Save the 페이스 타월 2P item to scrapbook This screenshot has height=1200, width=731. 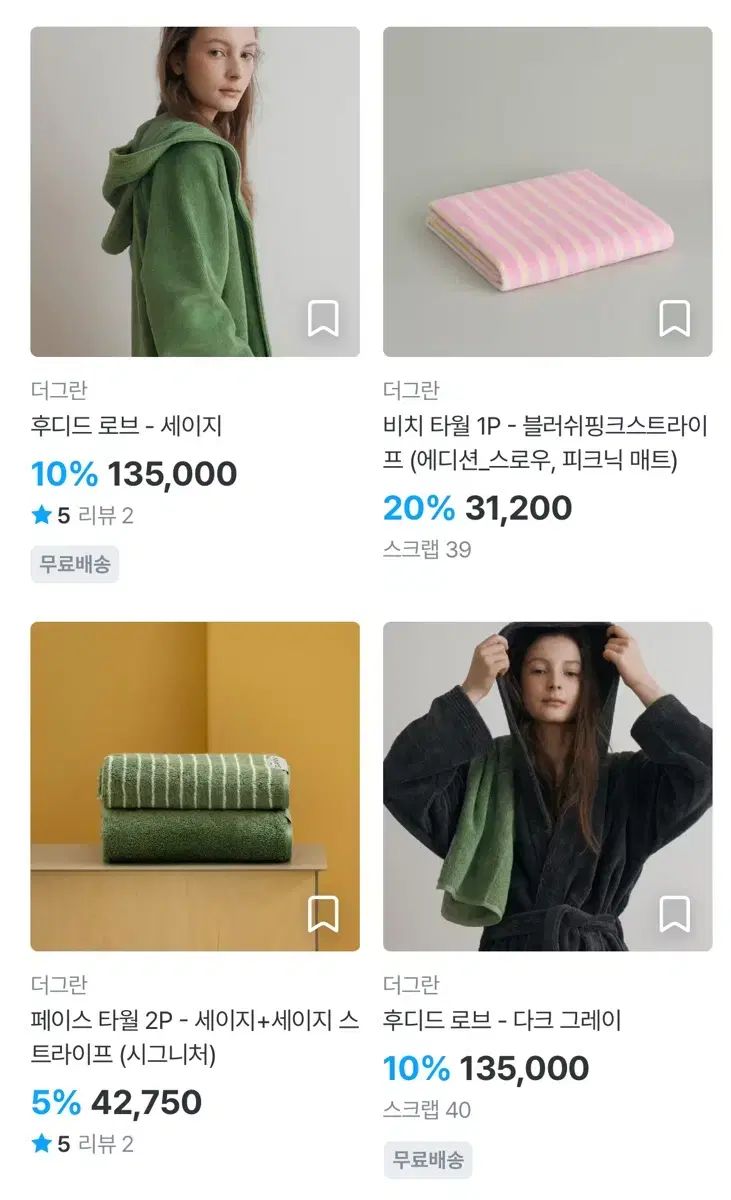[x=322, y=914]
